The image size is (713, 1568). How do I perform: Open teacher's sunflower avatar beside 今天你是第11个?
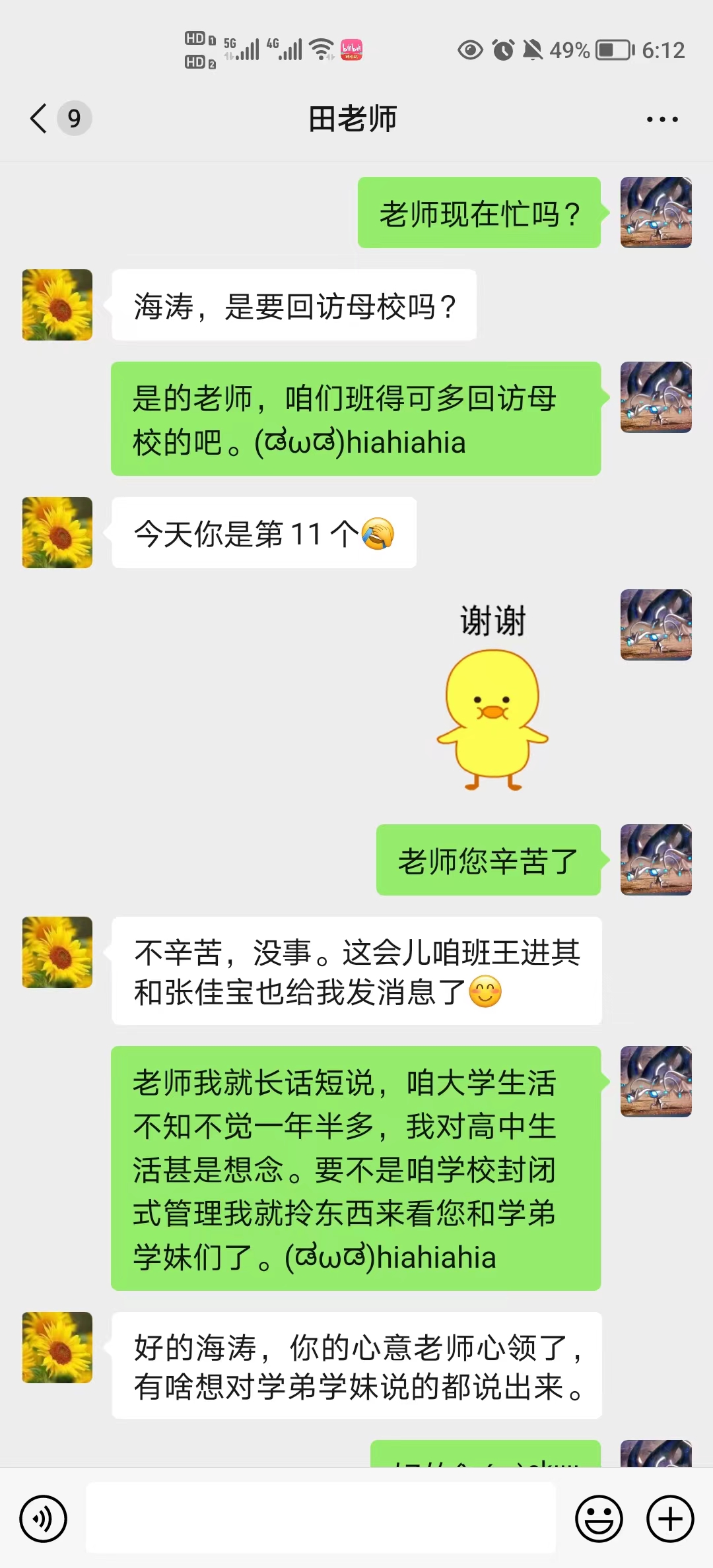57,533
